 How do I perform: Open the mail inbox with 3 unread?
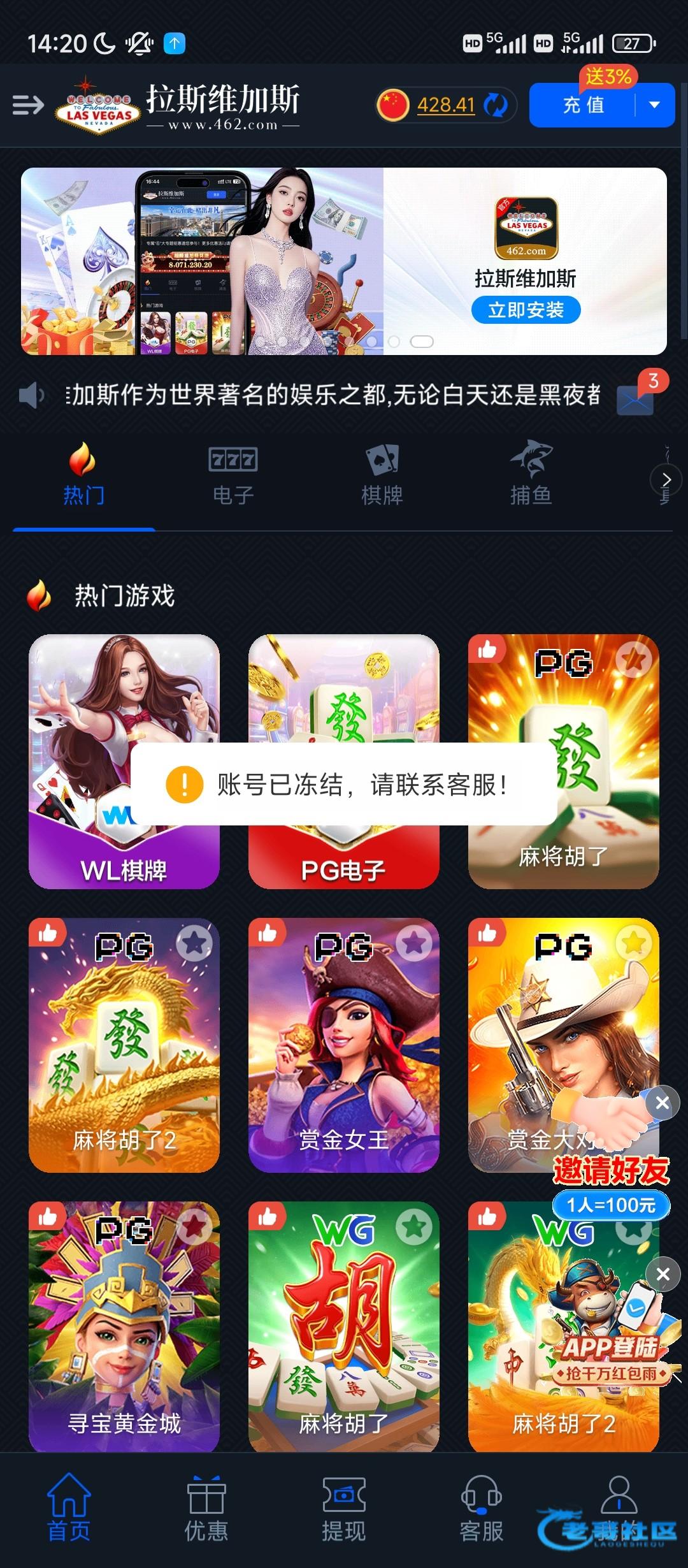[635, 398]
